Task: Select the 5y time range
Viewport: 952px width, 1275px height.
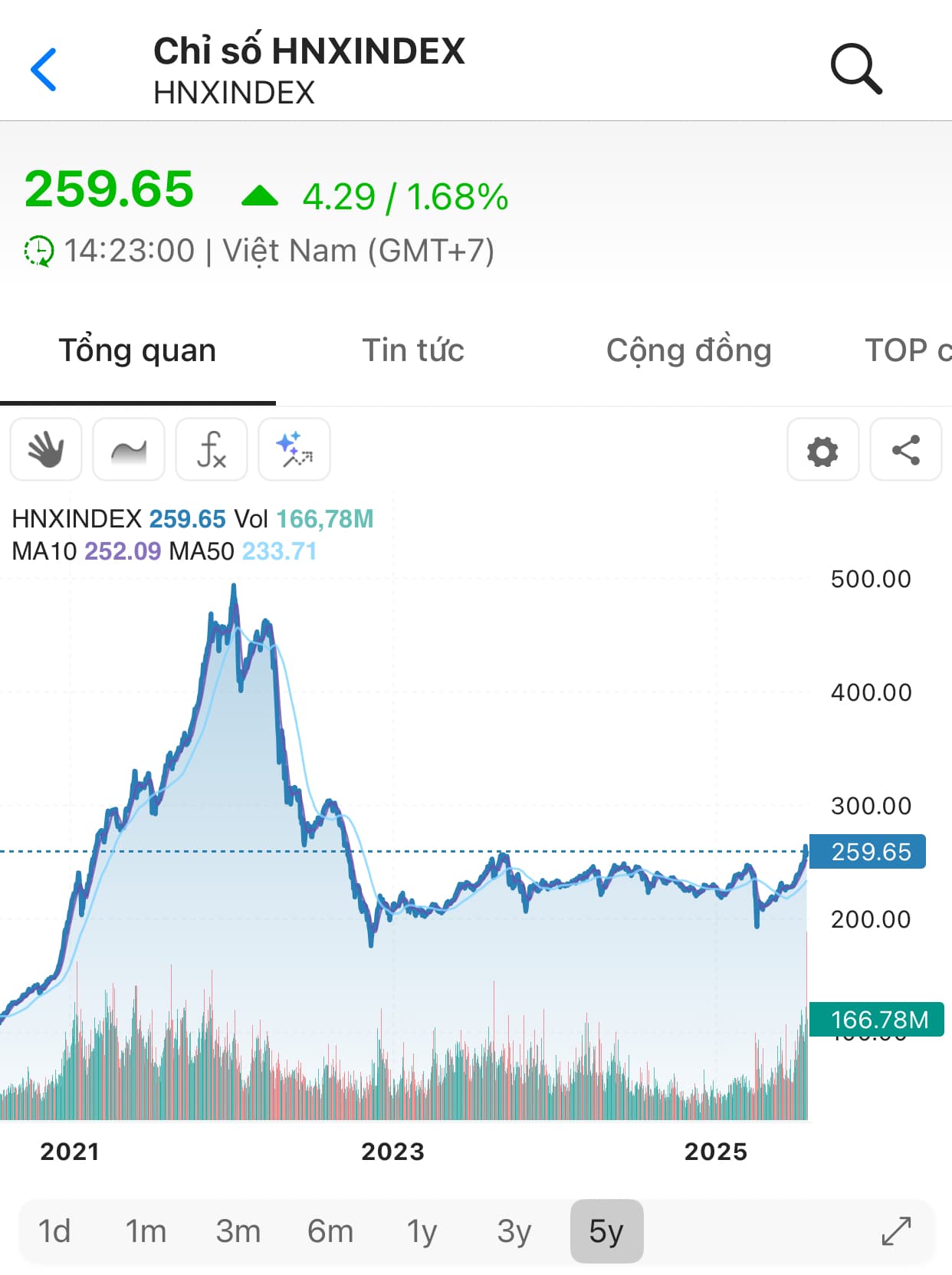Action: pyautogui.click(x=606, y=1231)
